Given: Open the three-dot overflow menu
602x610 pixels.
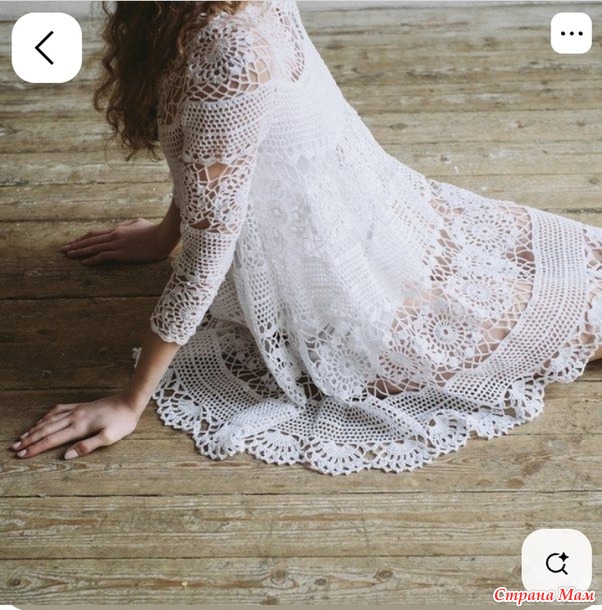Looking at the screenshot, I should (571, 33).
